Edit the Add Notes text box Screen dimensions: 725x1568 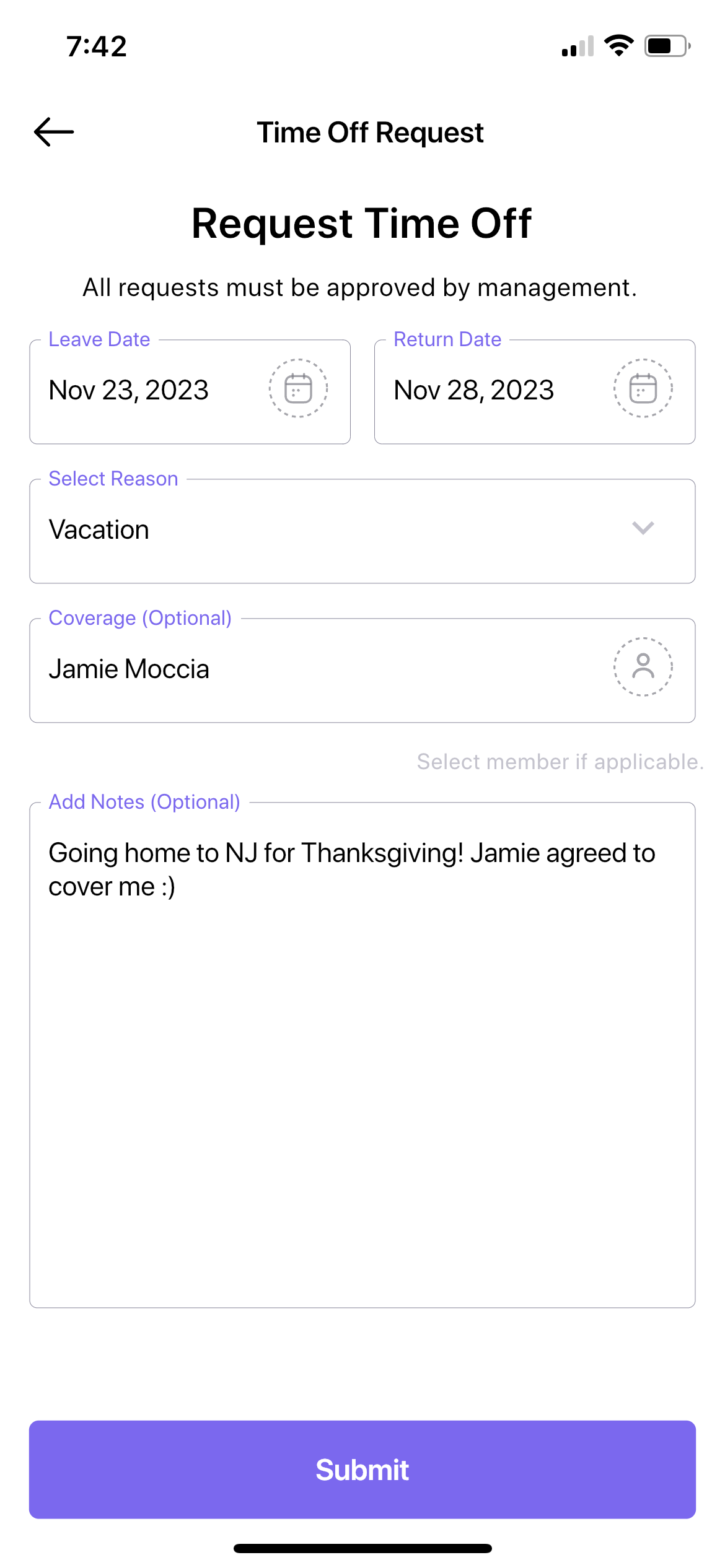tap(362, 1055)
